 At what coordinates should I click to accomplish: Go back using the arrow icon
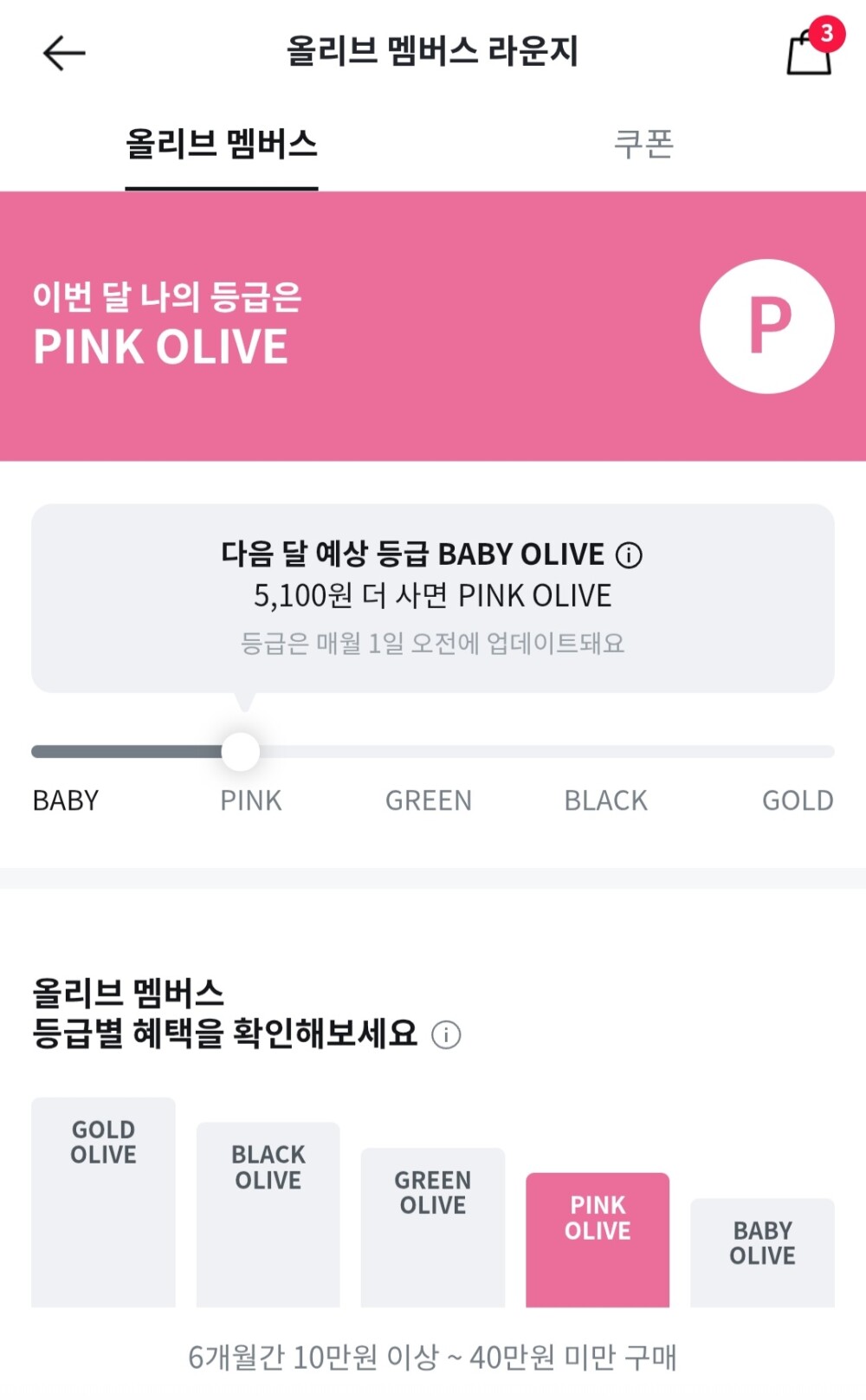[x=64, y=54]
